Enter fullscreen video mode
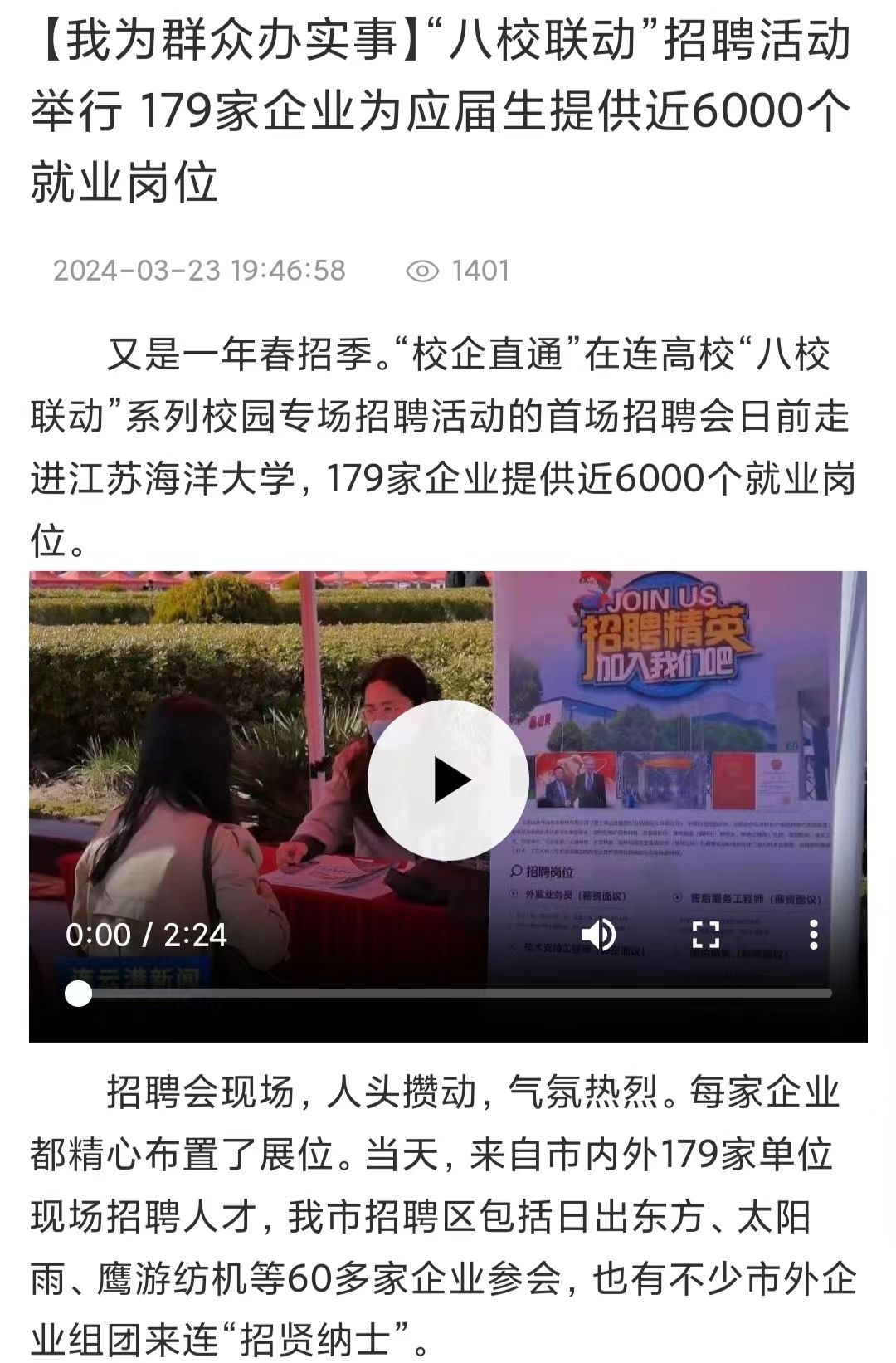This screenshot has width=896, height=1363. click(x=705, y=935)
